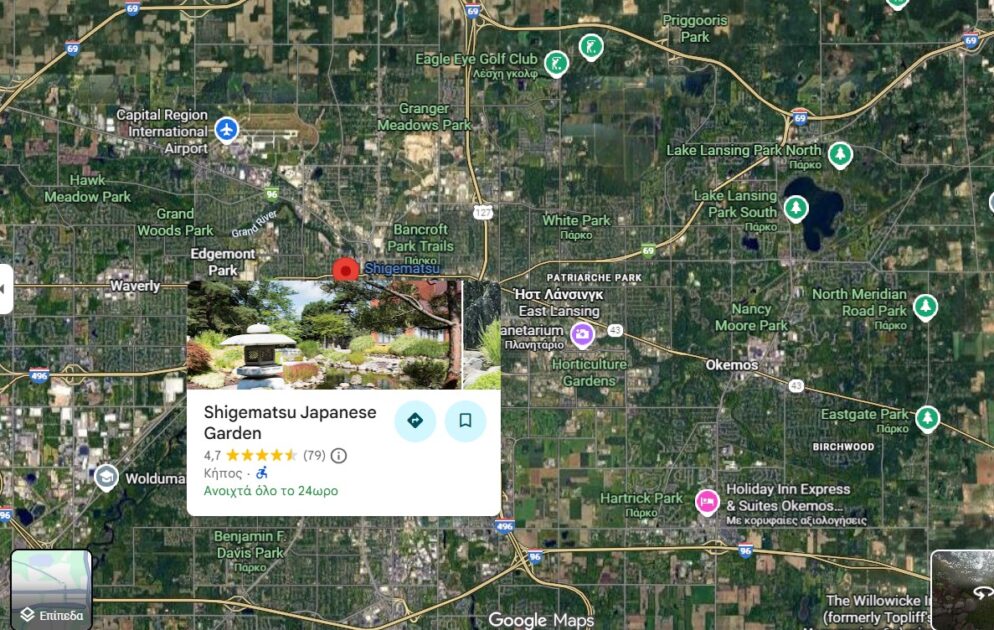
Task: Expand the collapsed side panel arrow
Action: pos(5,289)
